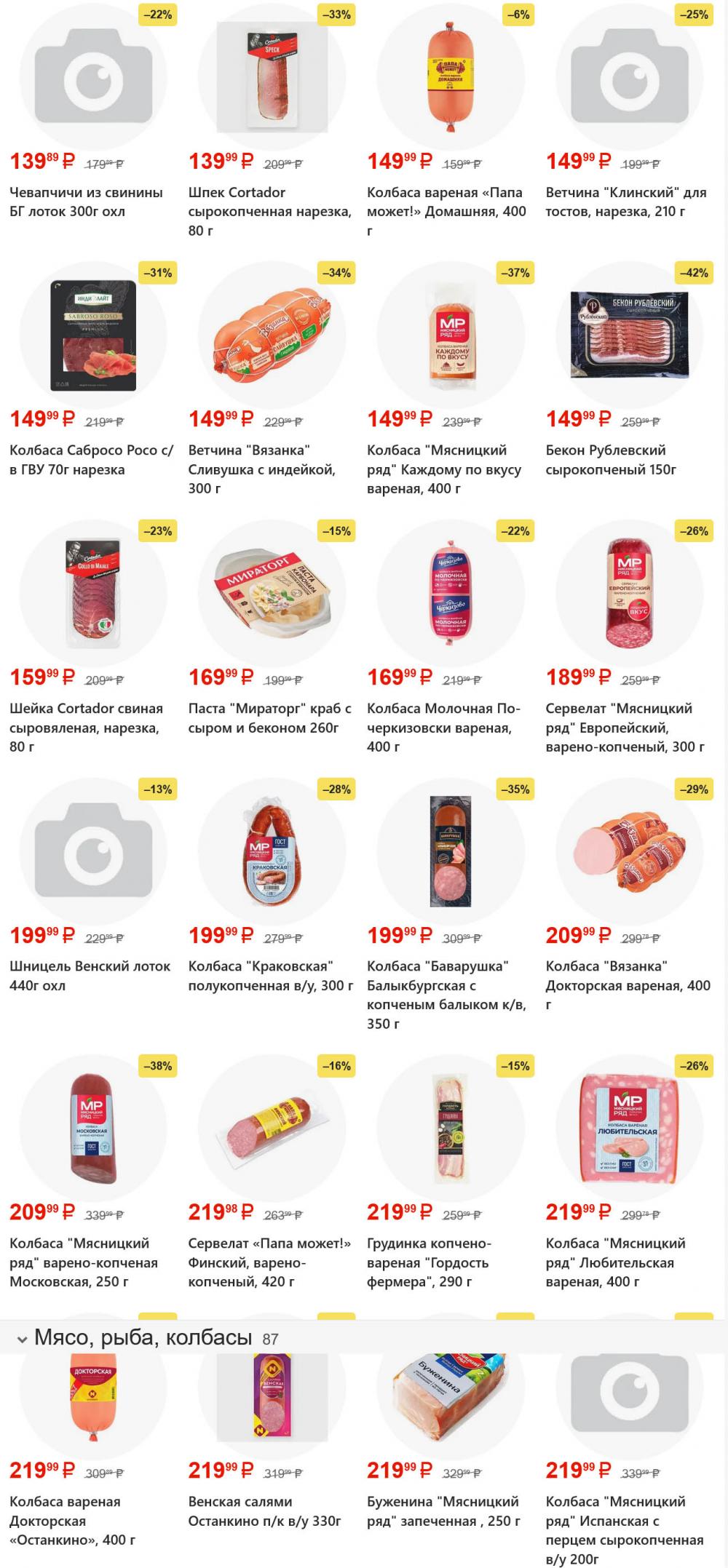
Task: Open Шпек Cortador сырокопченная нарезка card
Action: [x=269, y=210]
